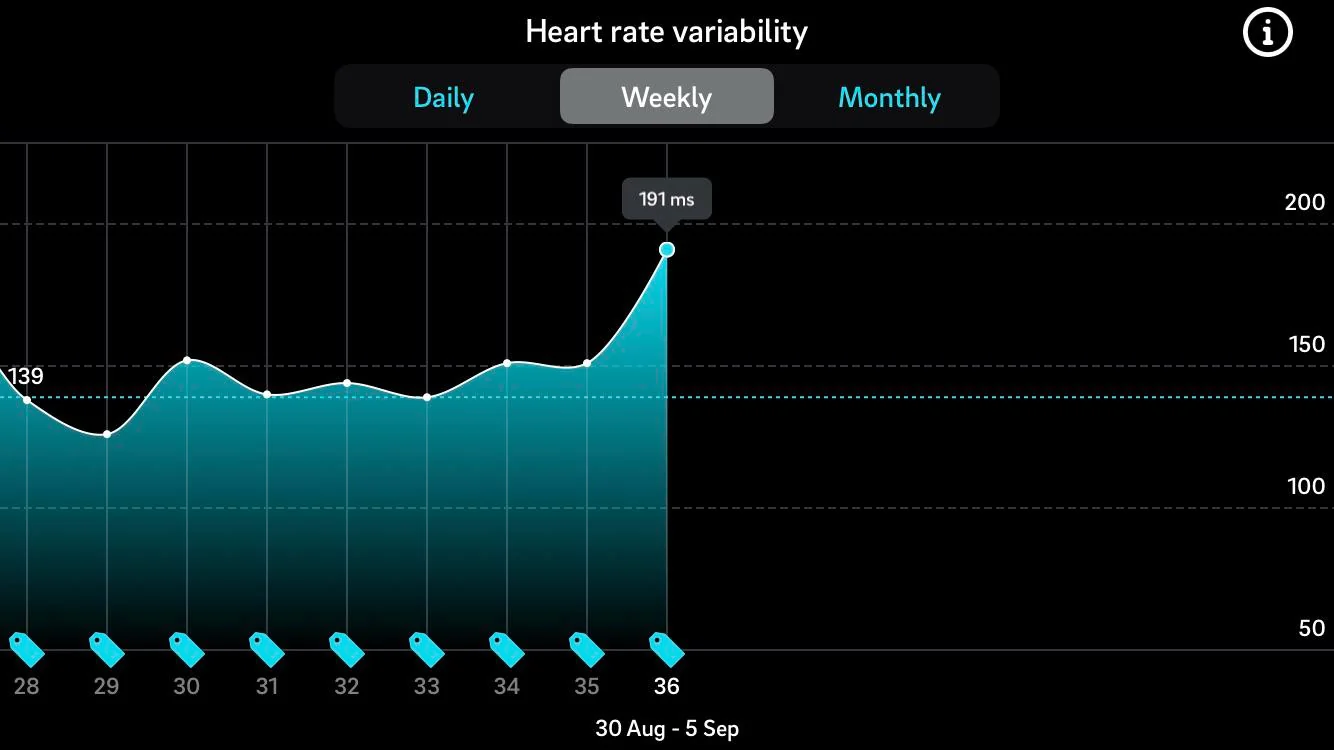View the tag for week 31
The width and height of the screenshot is (1334, 750).
(267, 649)
